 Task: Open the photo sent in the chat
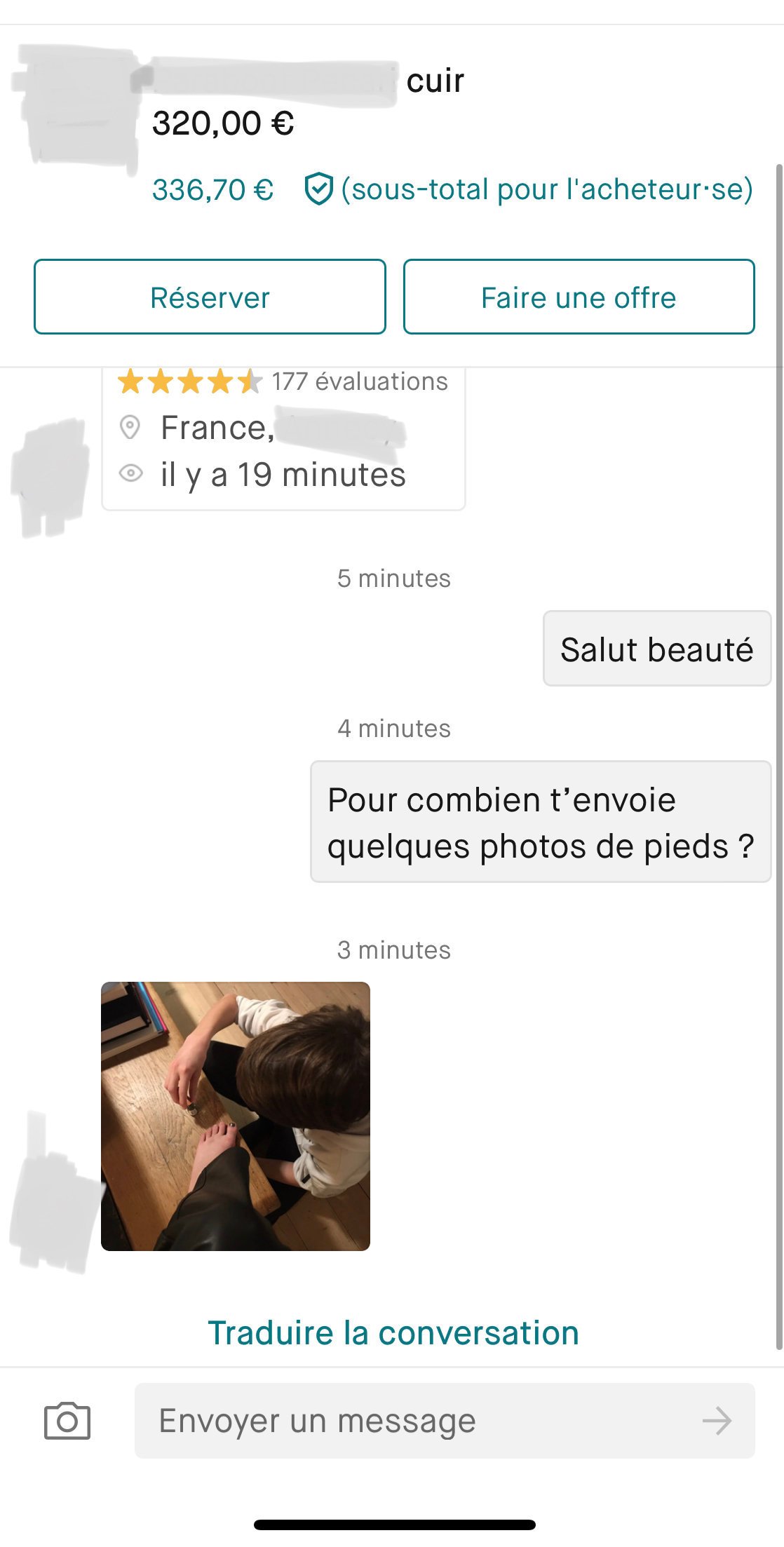point(236,1116)
